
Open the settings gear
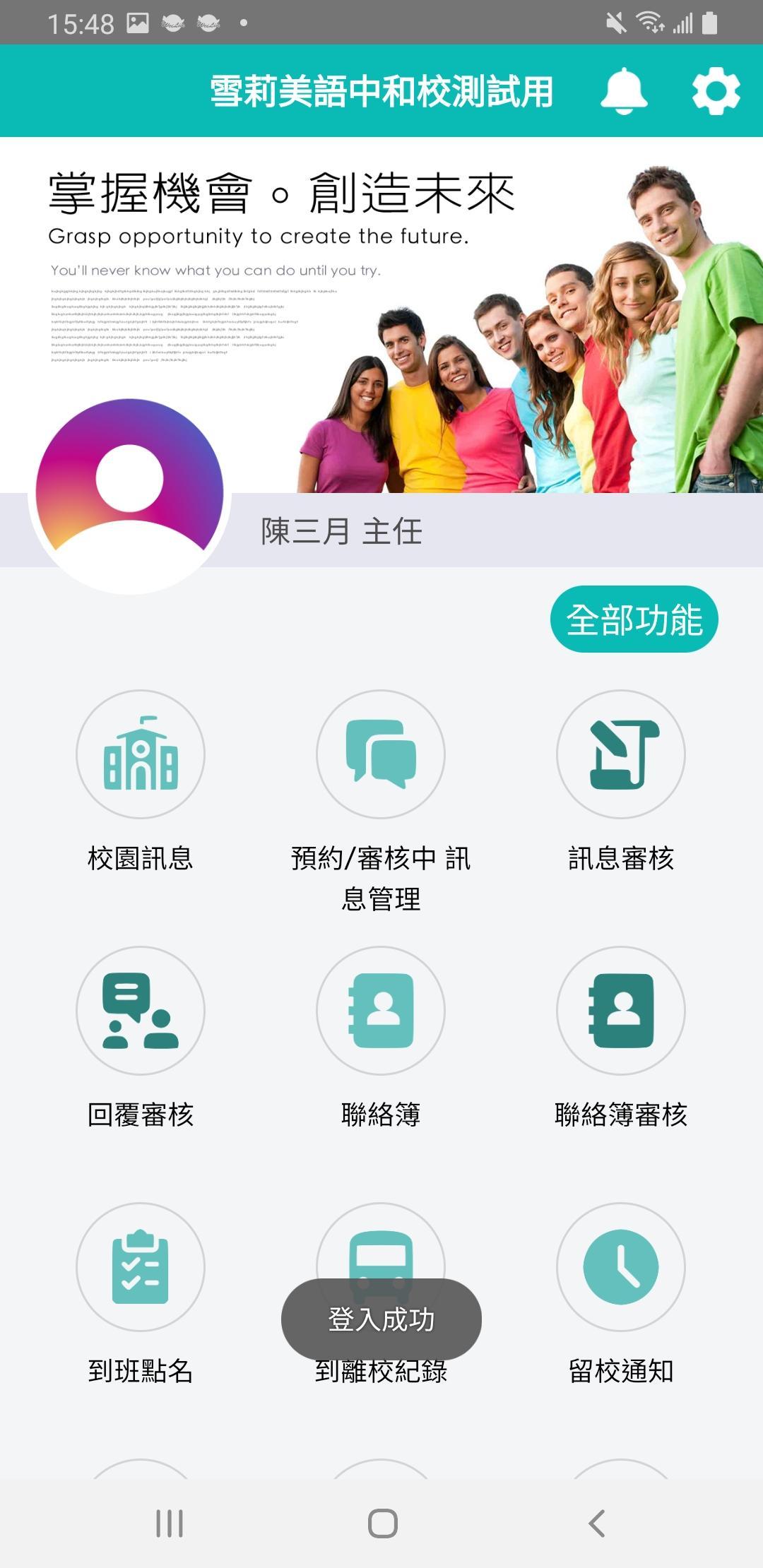point(716,91)
